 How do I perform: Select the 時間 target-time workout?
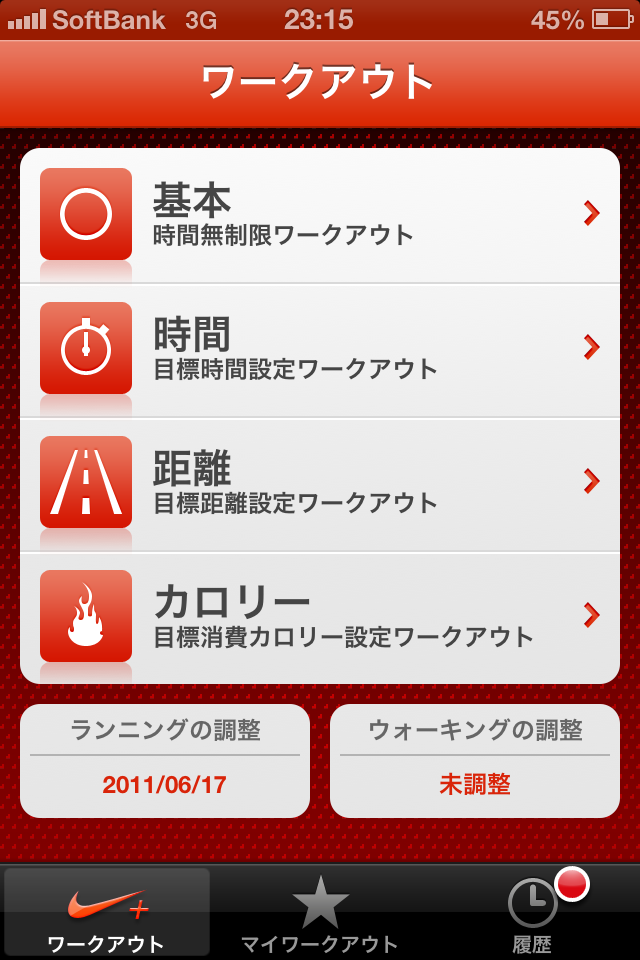[320, 350]
